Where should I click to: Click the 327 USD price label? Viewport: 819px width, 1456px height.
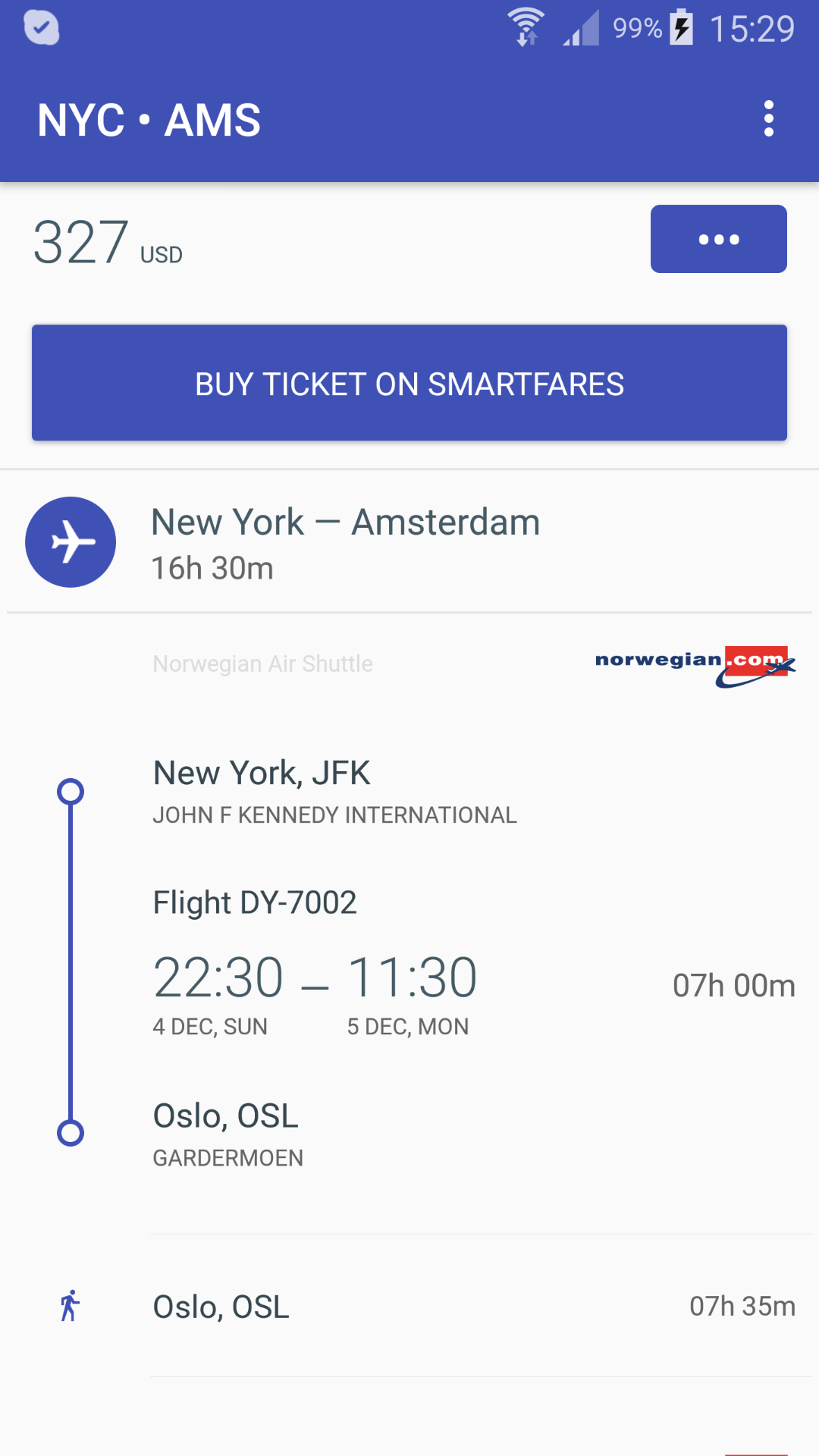click(107, 243)
